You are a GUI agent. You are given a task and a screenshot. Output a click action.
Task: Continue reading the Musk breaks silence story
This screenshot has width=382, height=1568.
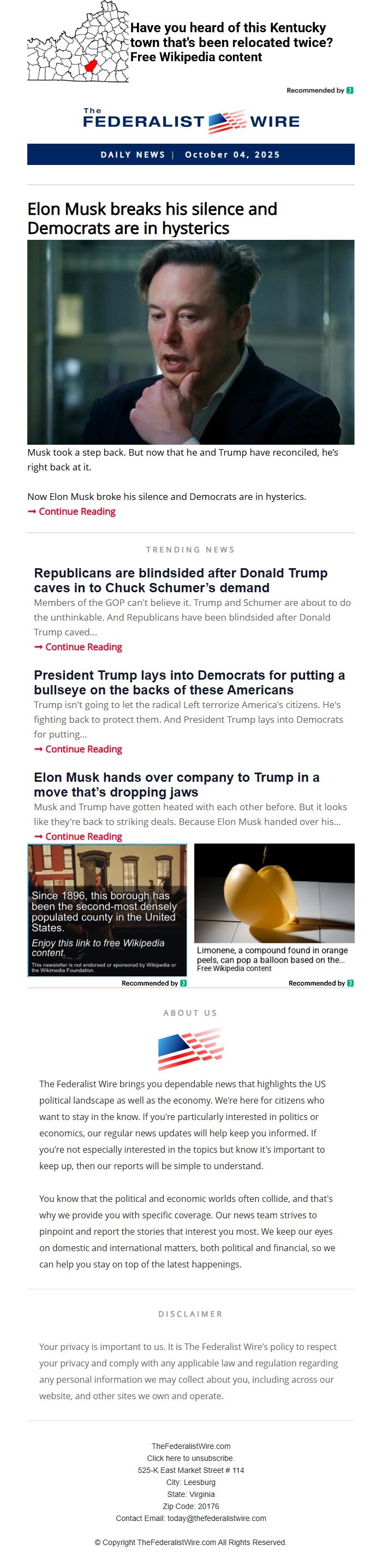76,511
